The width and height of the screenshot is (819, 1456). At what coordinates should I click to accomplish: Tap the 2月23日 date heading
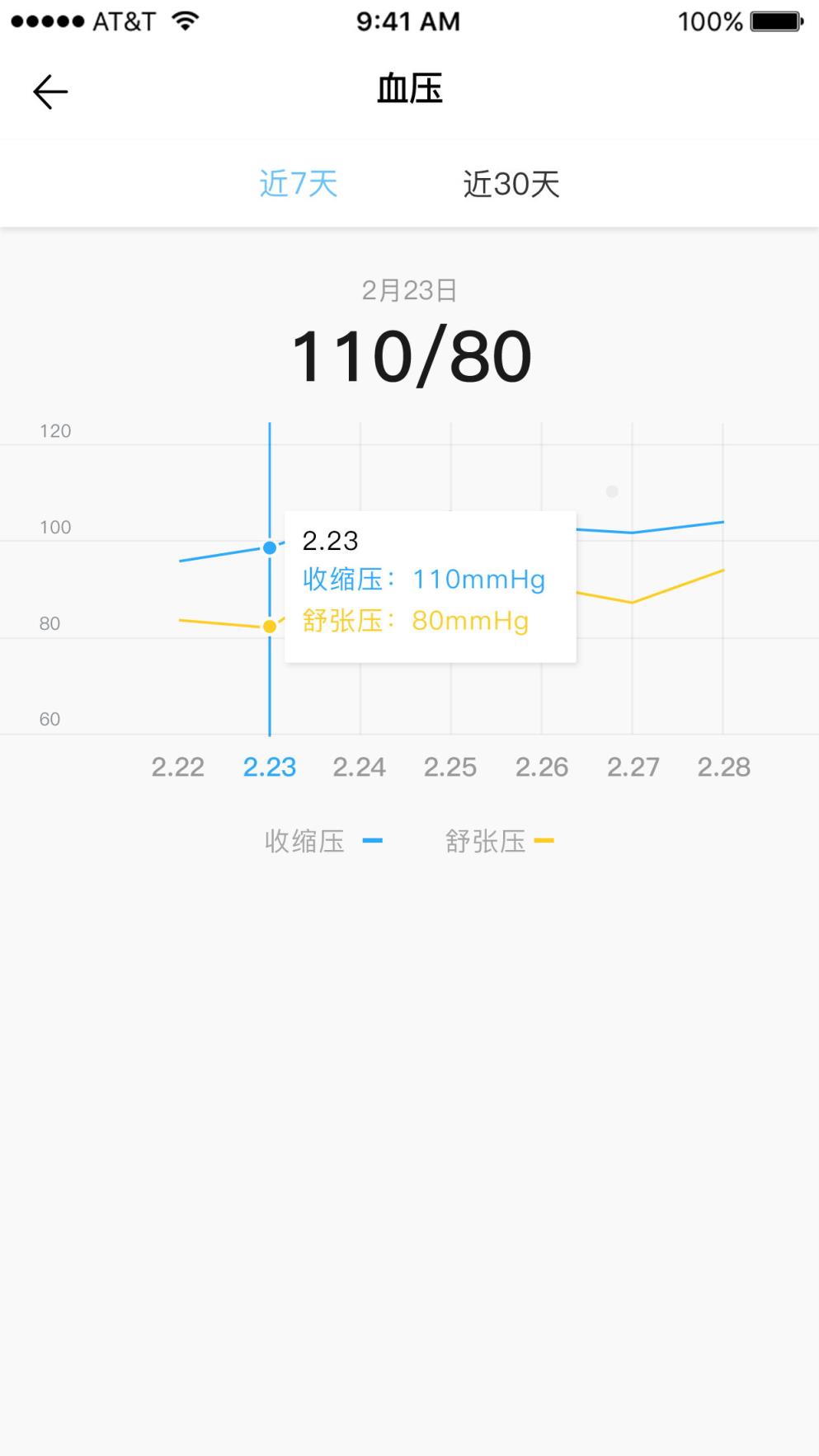[x=410, y=289]
